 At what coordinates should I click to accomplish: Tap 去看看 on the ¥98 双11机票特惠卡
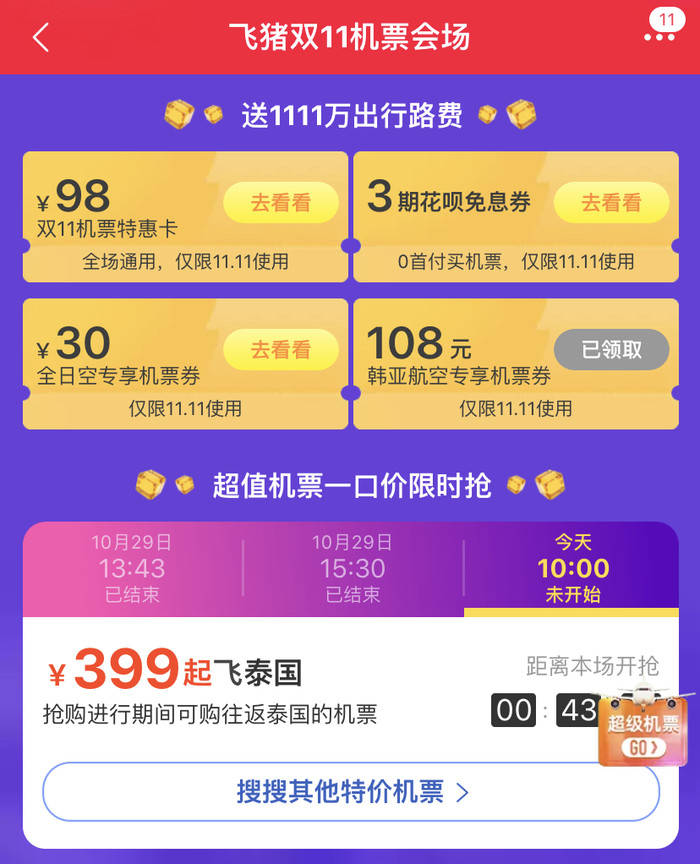(x=280, y=203)
